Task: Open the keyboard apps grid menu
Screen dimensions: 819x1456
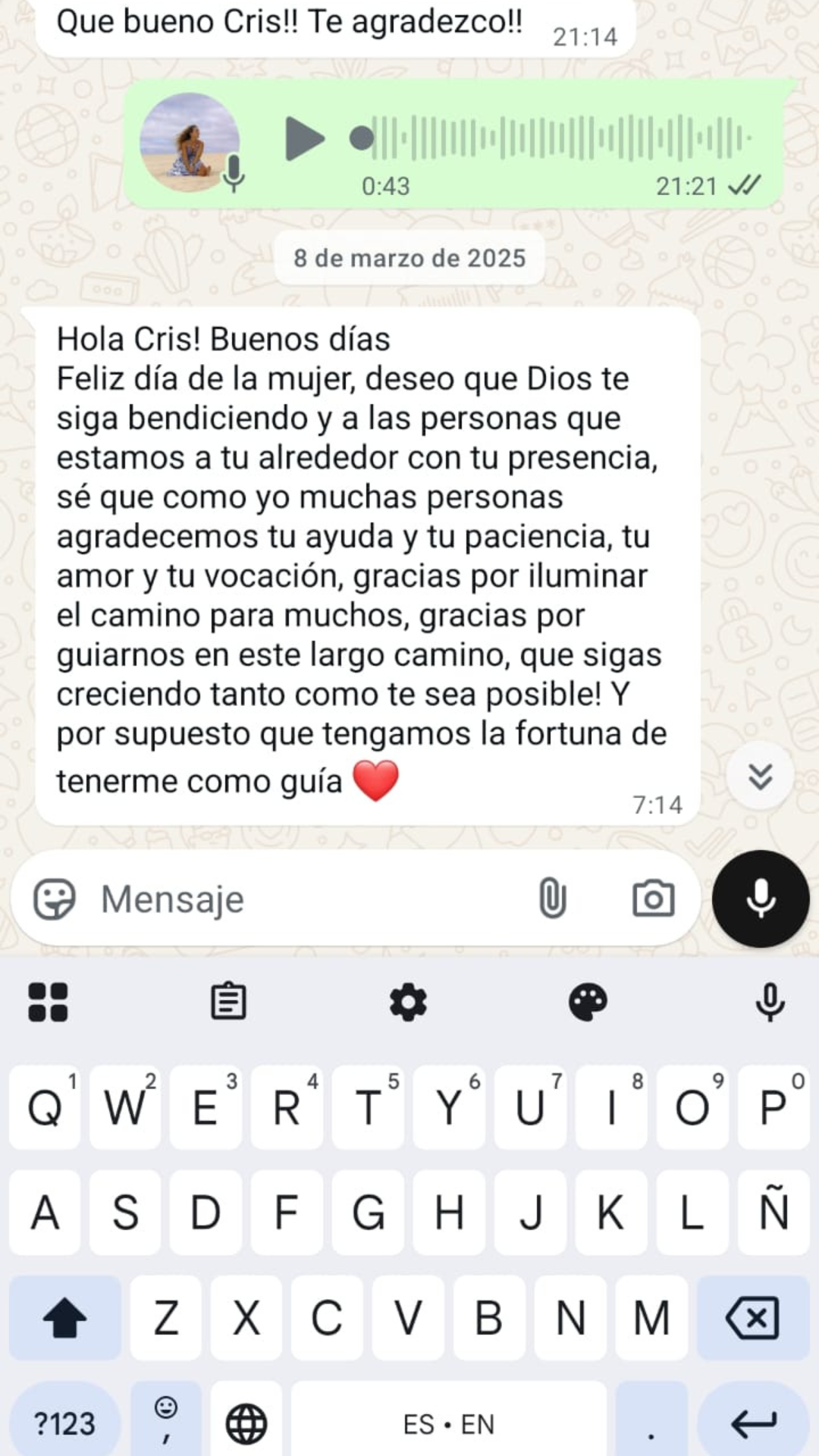Action: click(x=48, y=1002)
